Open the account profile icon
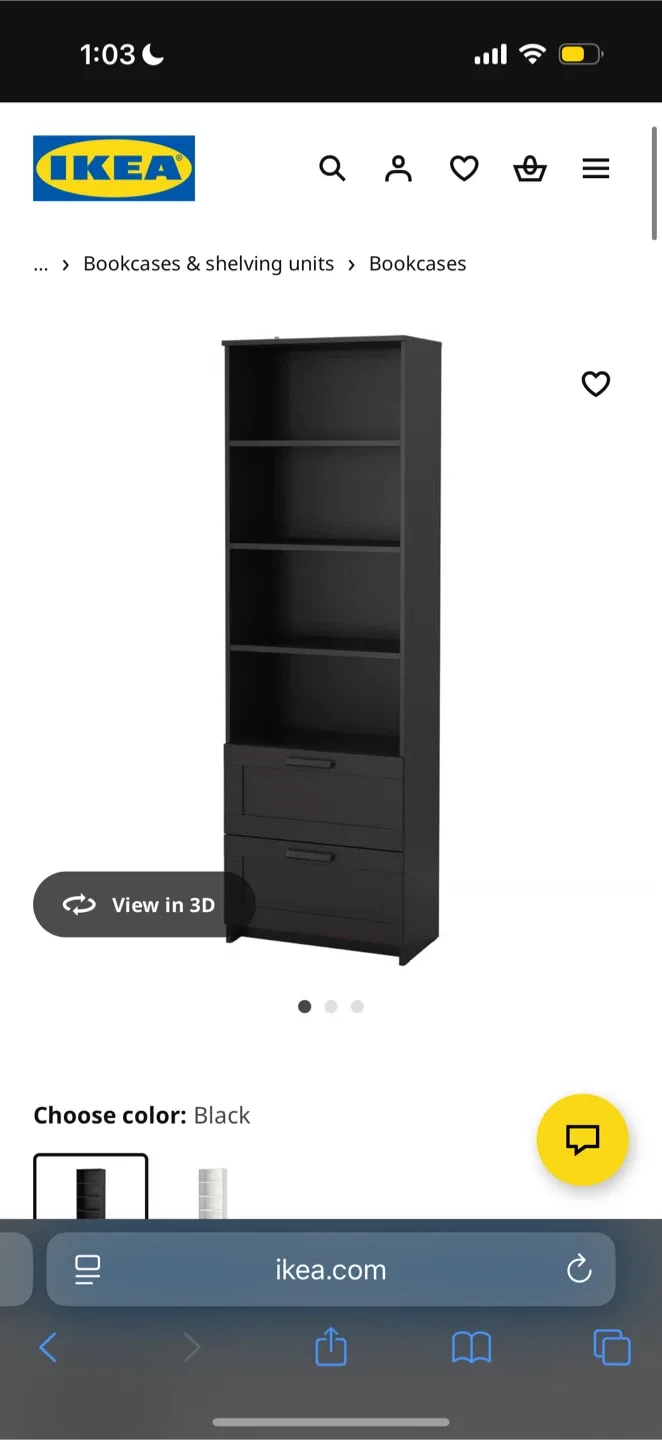This screenshot has height=1440, width=662. (x=398, y=168)
